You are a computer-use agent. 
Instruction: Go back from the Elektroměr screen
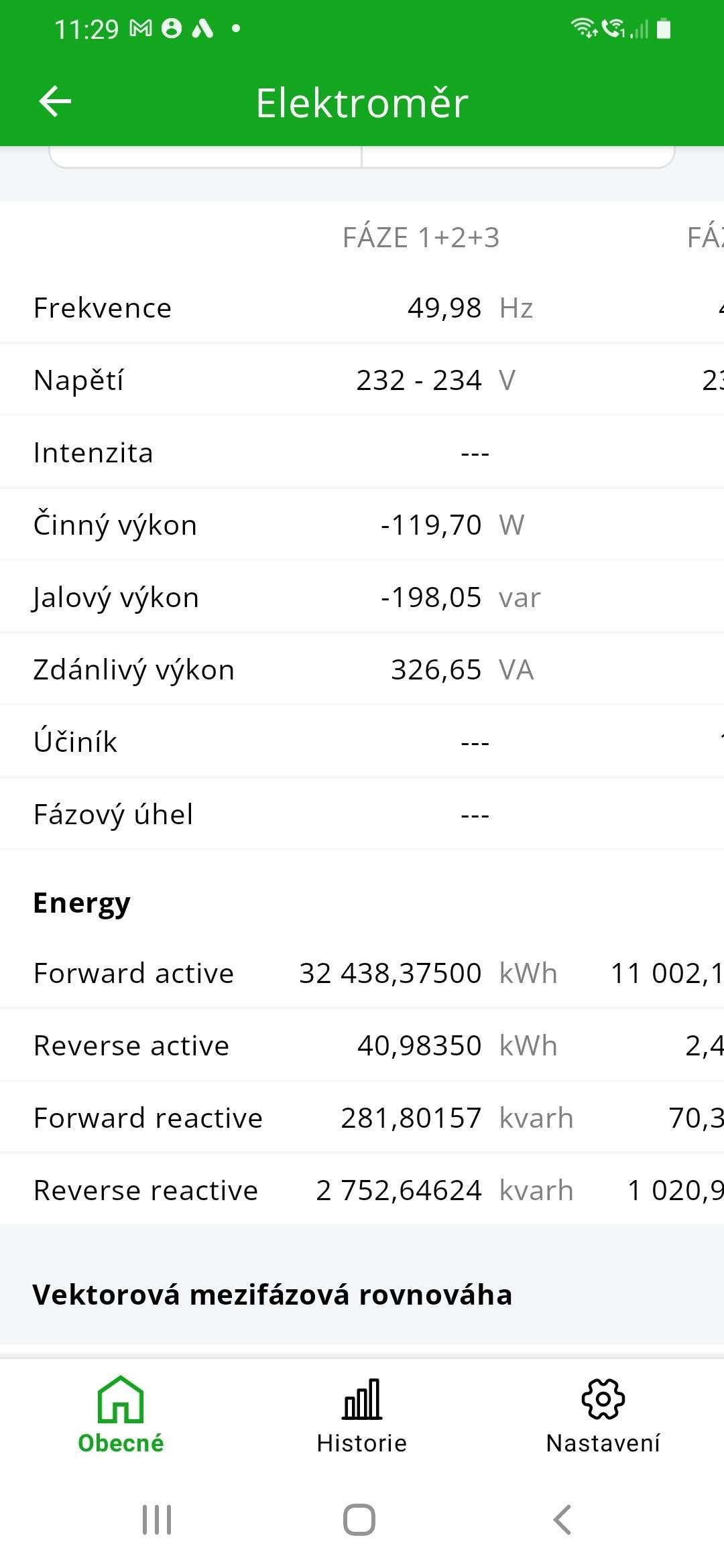55,102
